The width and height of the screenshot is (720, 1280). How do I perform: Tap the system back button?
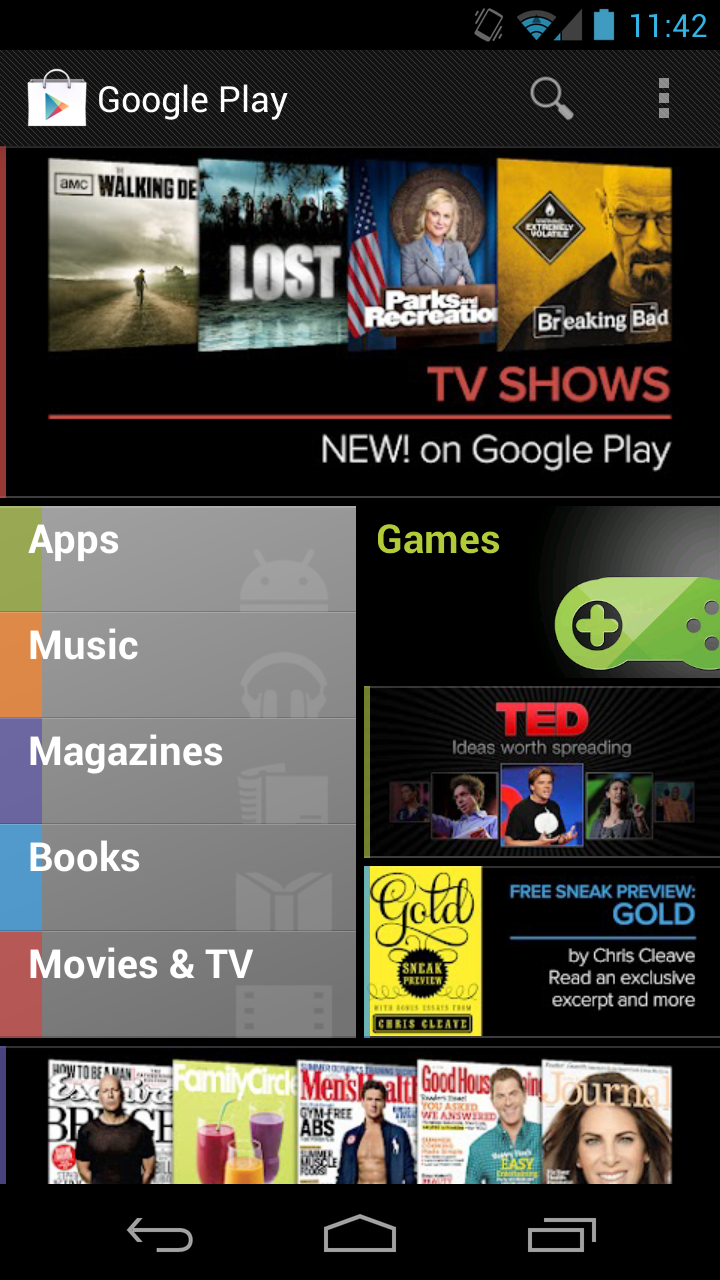(160, 1235)
